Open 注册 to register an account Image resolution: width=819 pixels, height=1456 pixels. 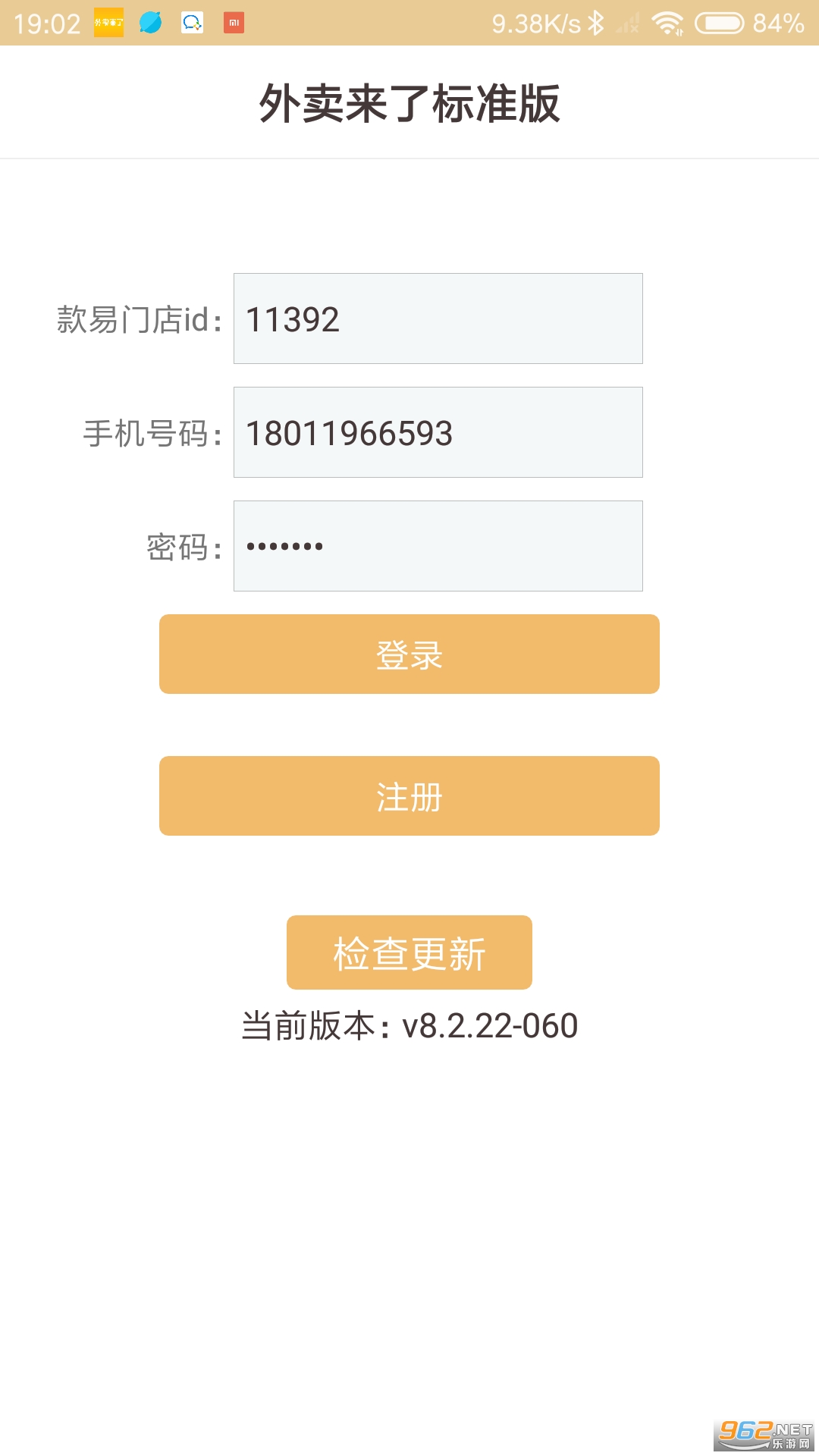[409, 795]
